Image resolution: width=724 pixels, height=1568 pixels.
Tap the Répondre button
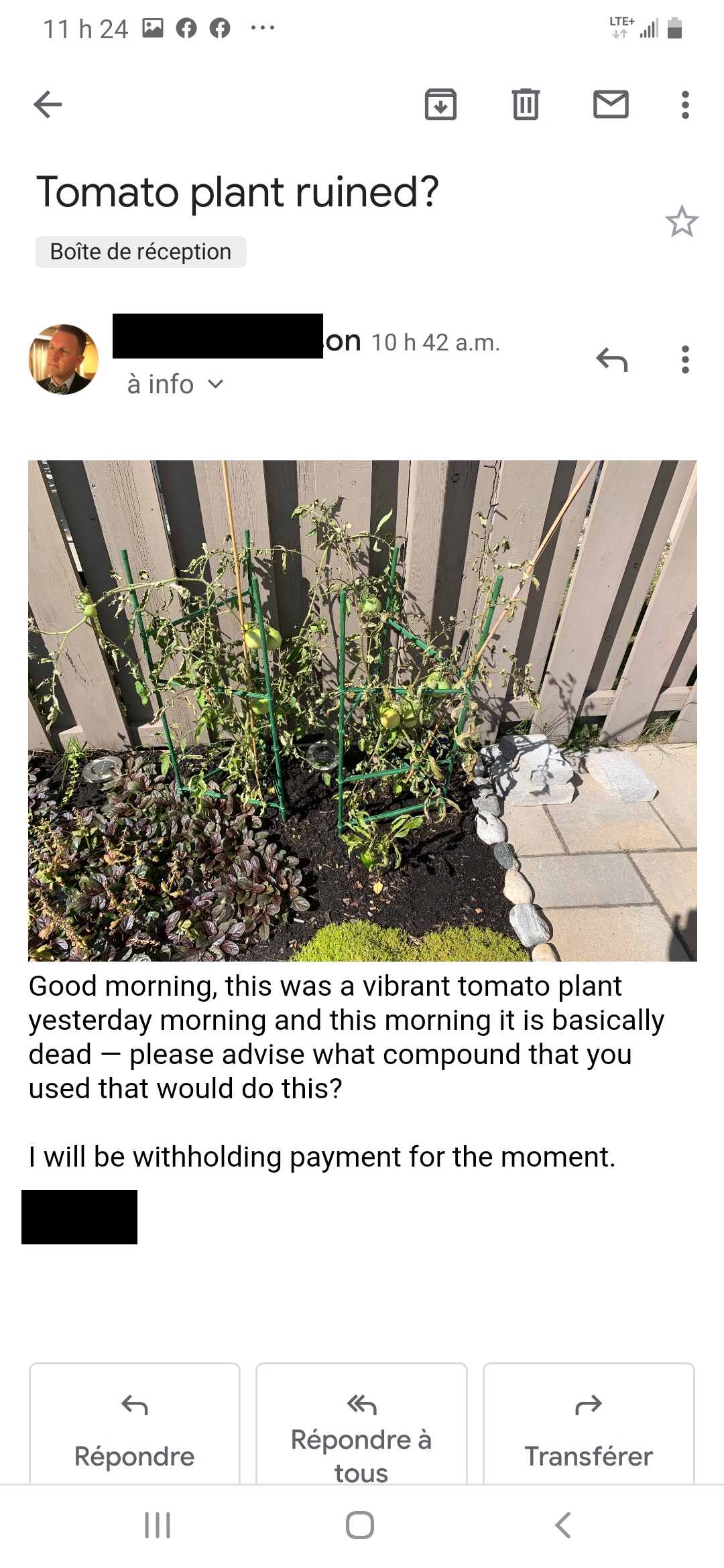[x=135, y=1424]
